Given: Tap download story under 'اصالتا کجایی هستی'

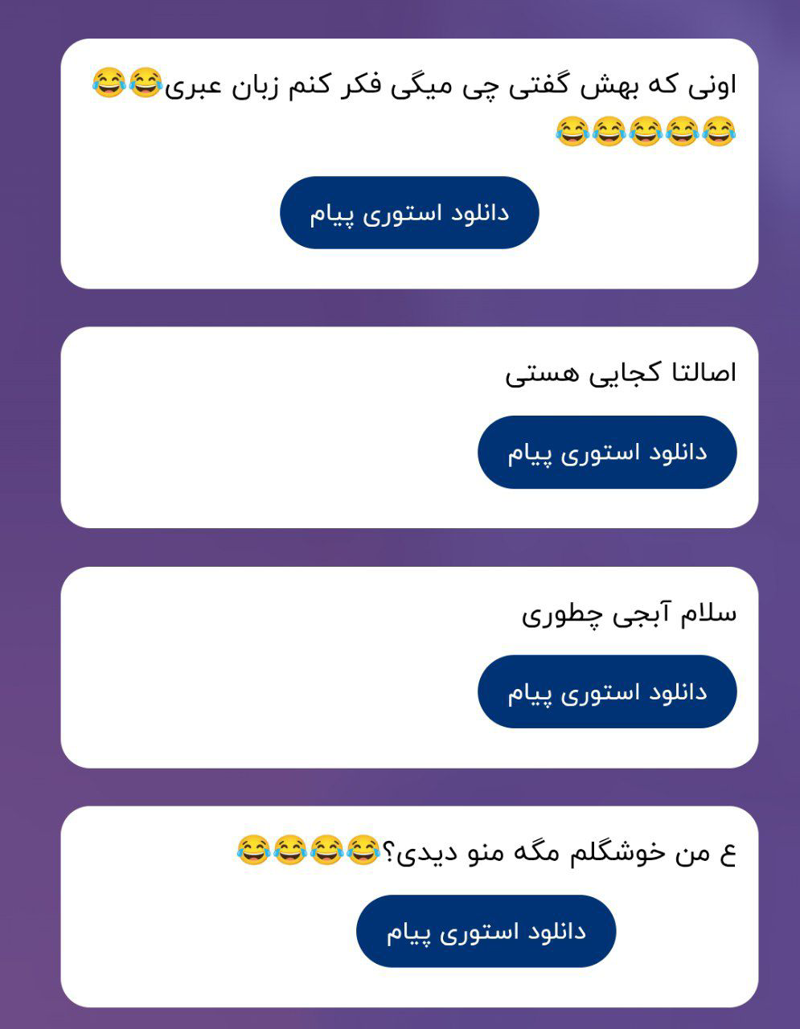Looking at the screenshot, I should 607,452.
